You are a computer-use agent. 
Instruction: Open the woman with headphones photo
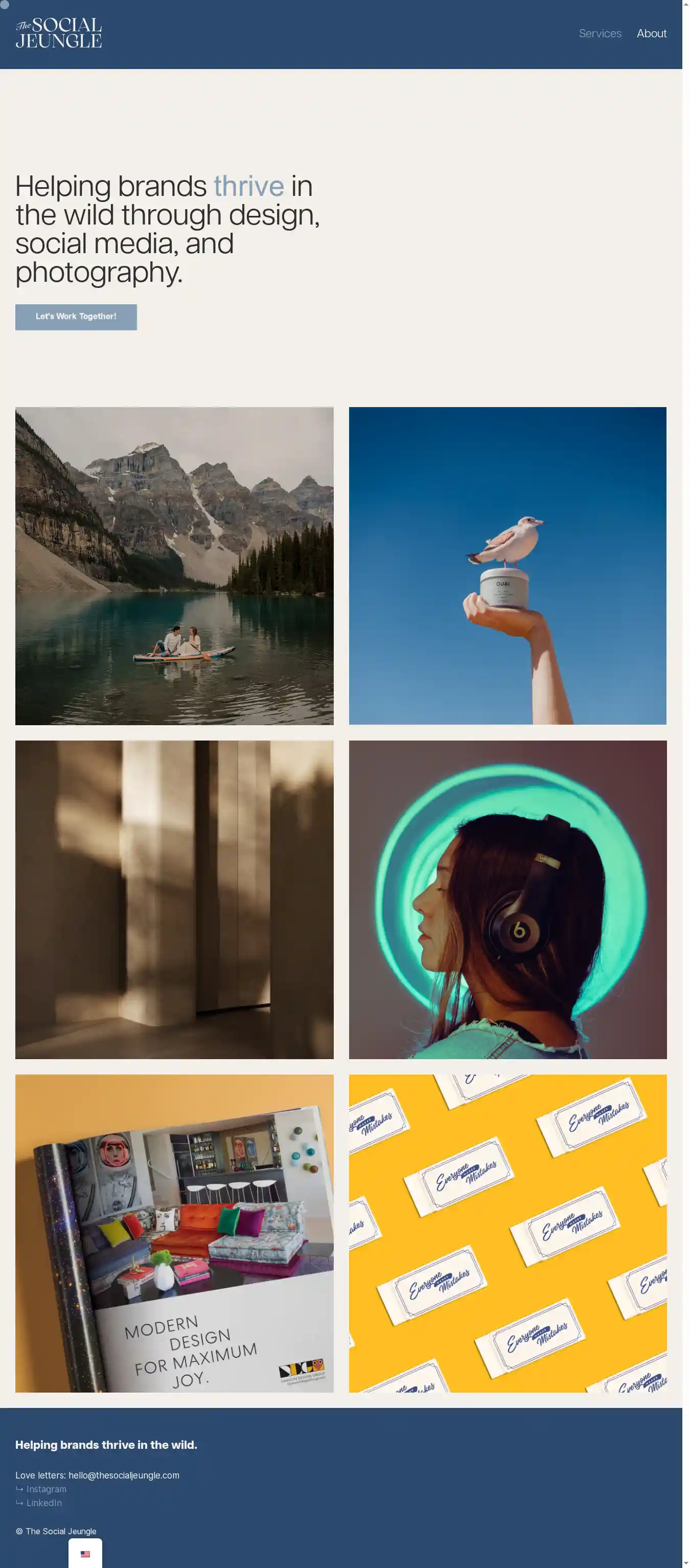[x=508, y=899]
